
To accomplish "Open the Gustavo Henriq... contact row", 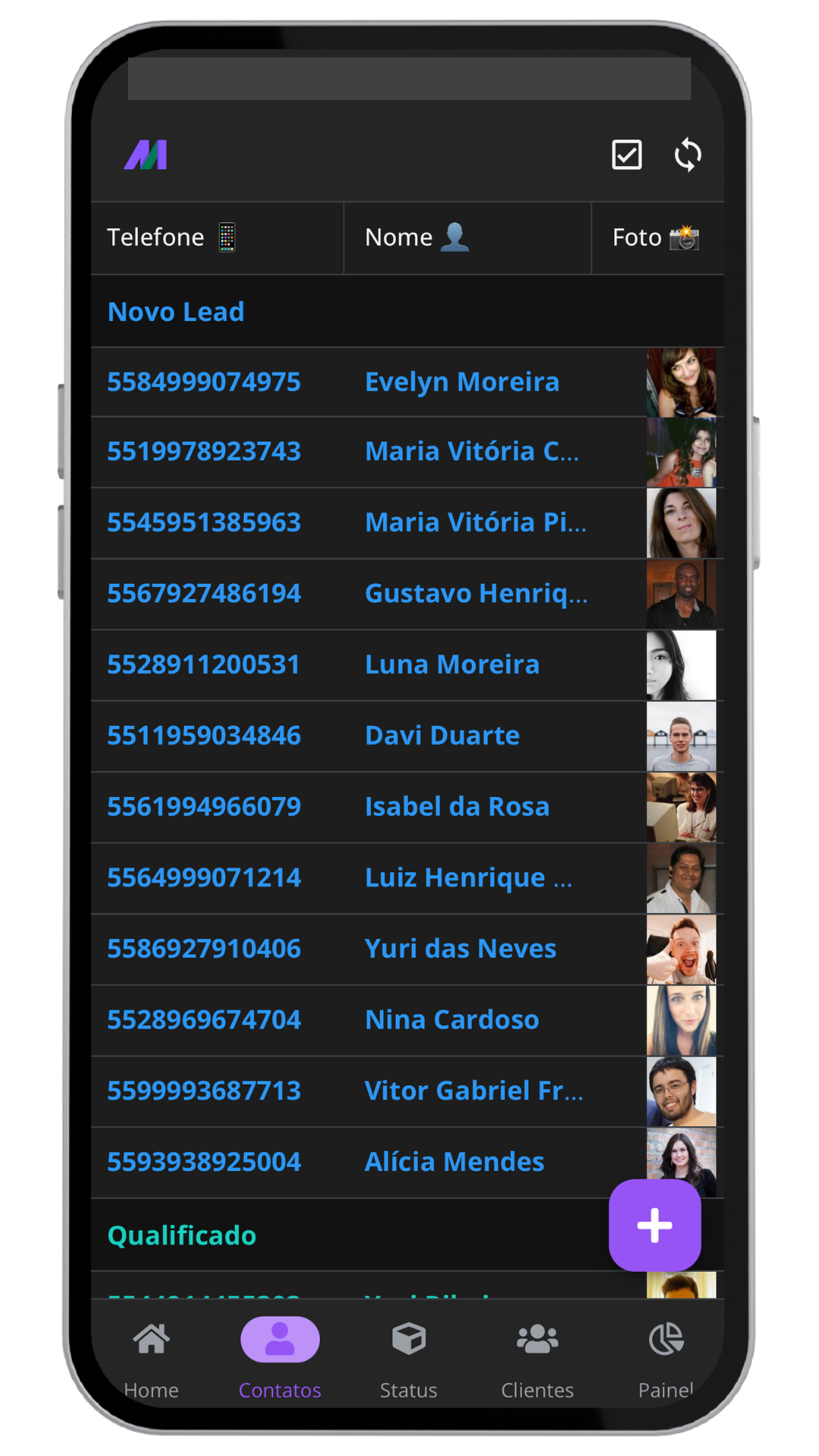I will point(475,594).
